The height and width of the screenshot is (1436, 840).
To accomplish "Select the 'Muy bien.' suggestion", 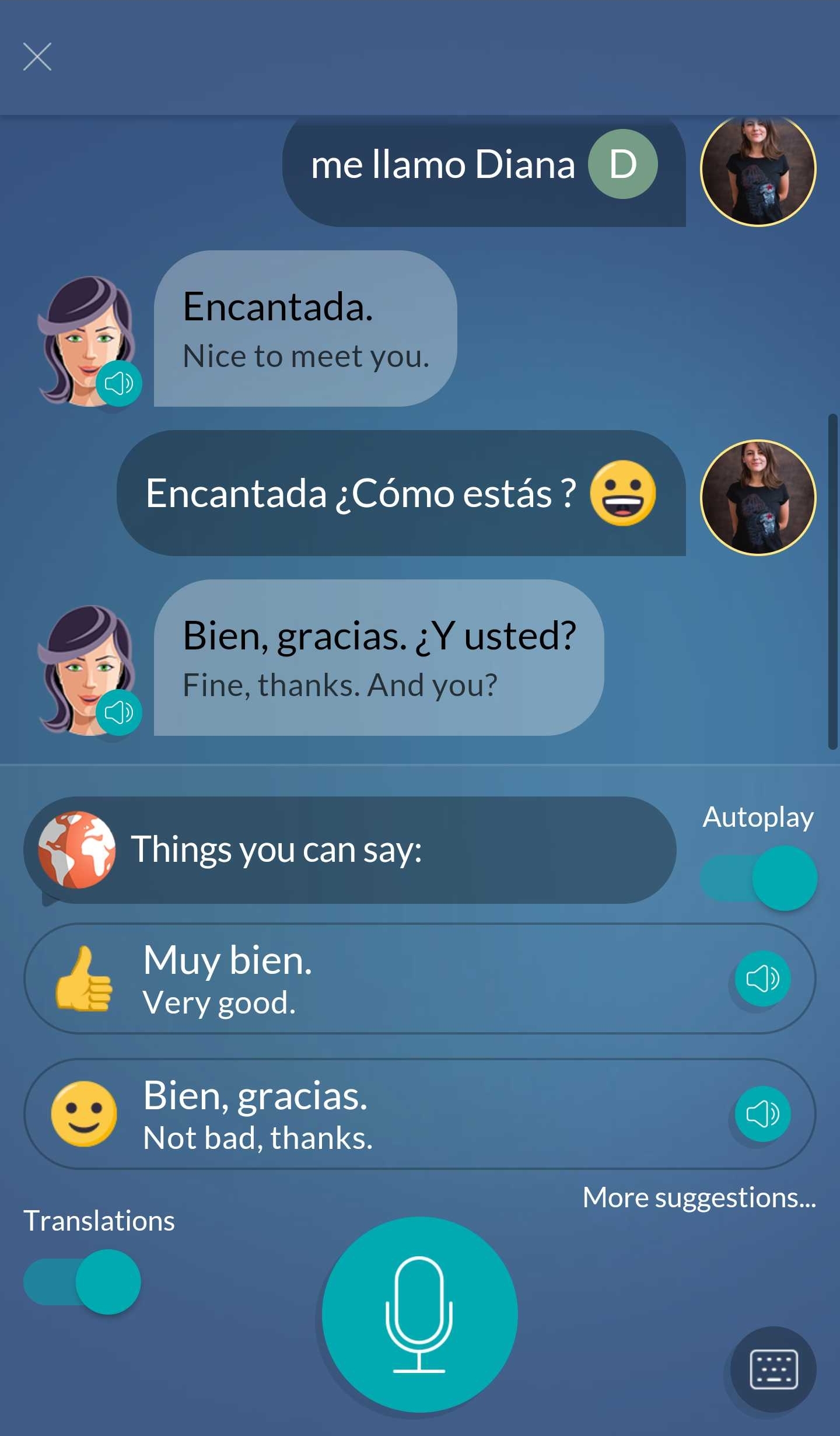I will pos(373,979).
